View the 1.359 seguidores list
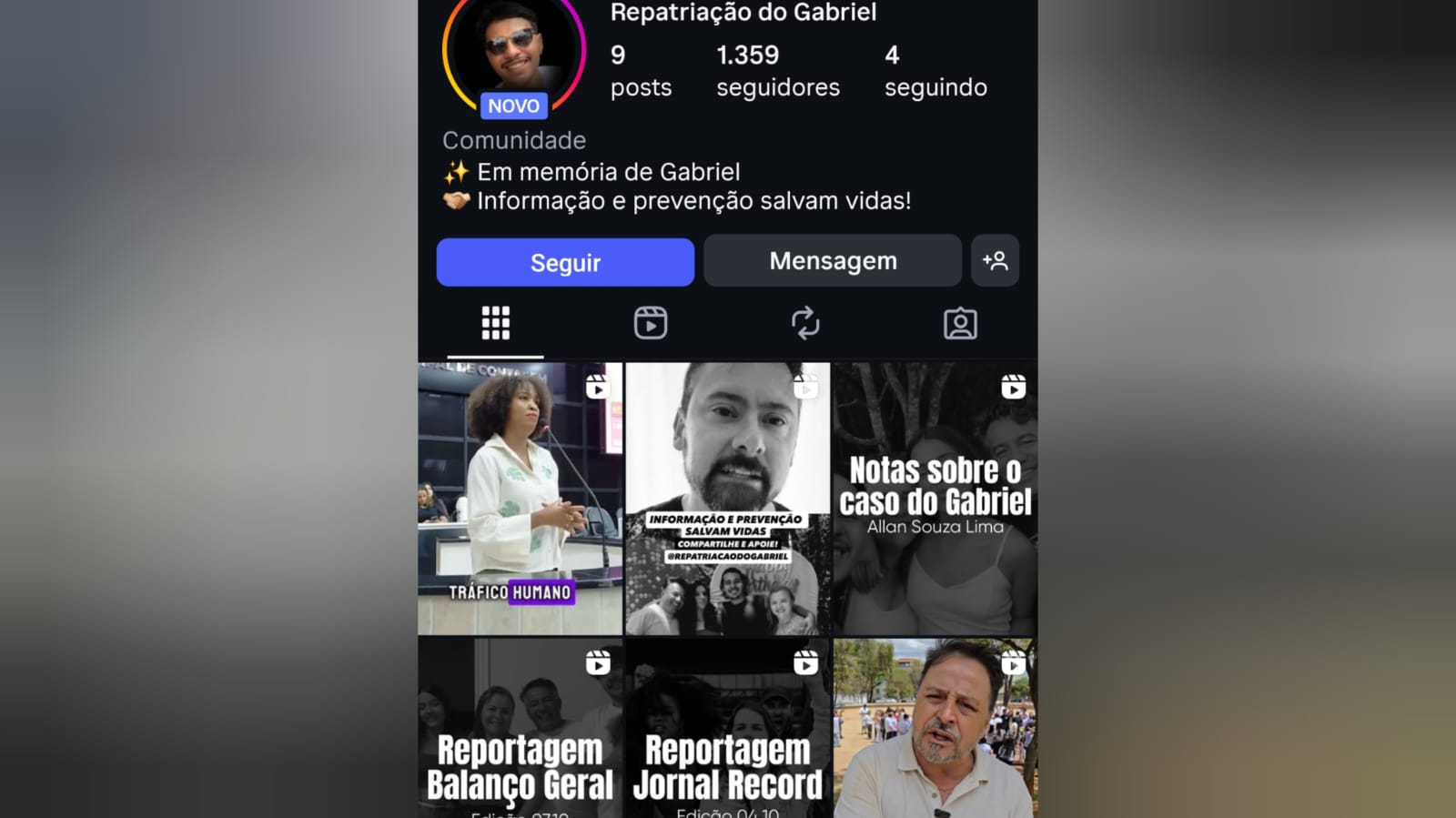 pyautogui.click(x=777, y=71)
